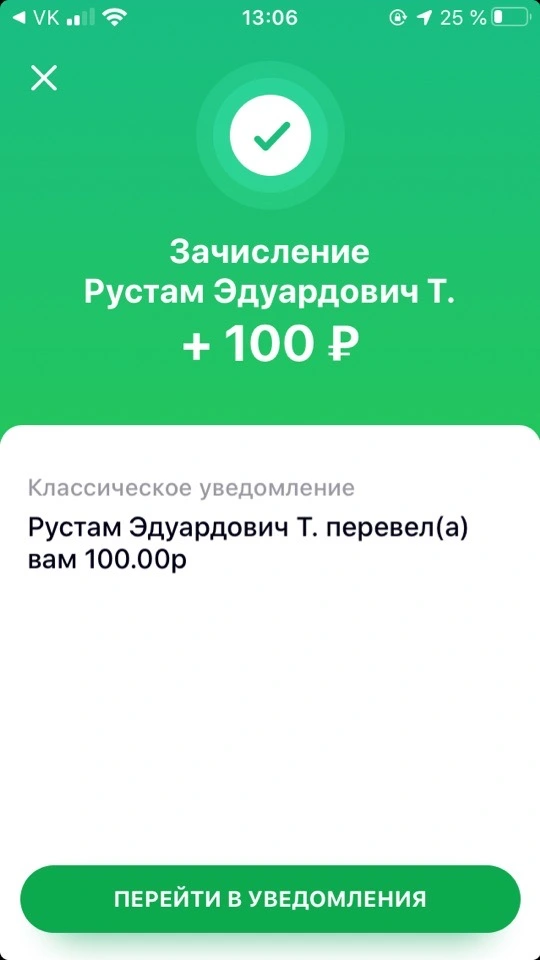Tap the 'Перейти в уведомления' button

coord(270,899)
